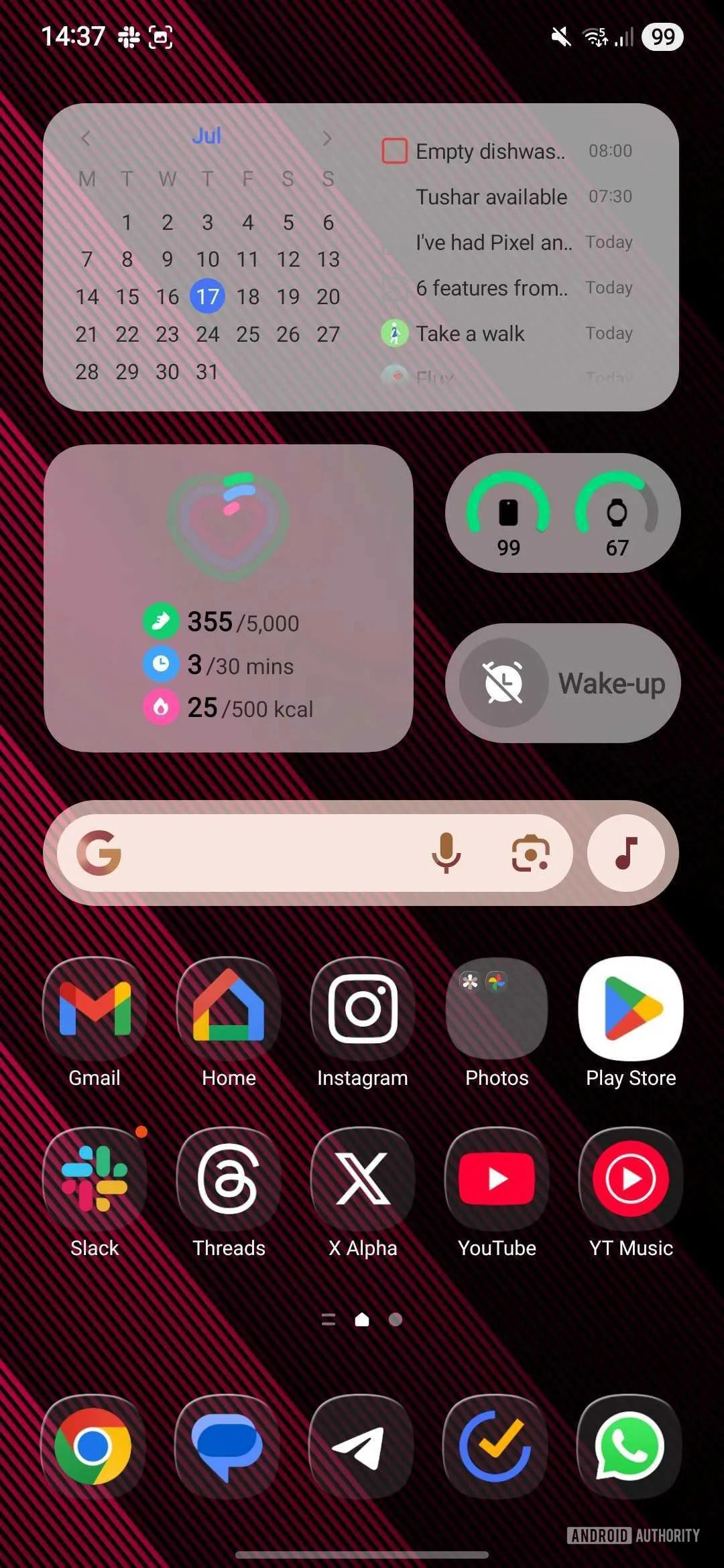Viewport: 724px width, 1568px height.
Task: Open YouTube
Action: click(x=497, y=1179)
